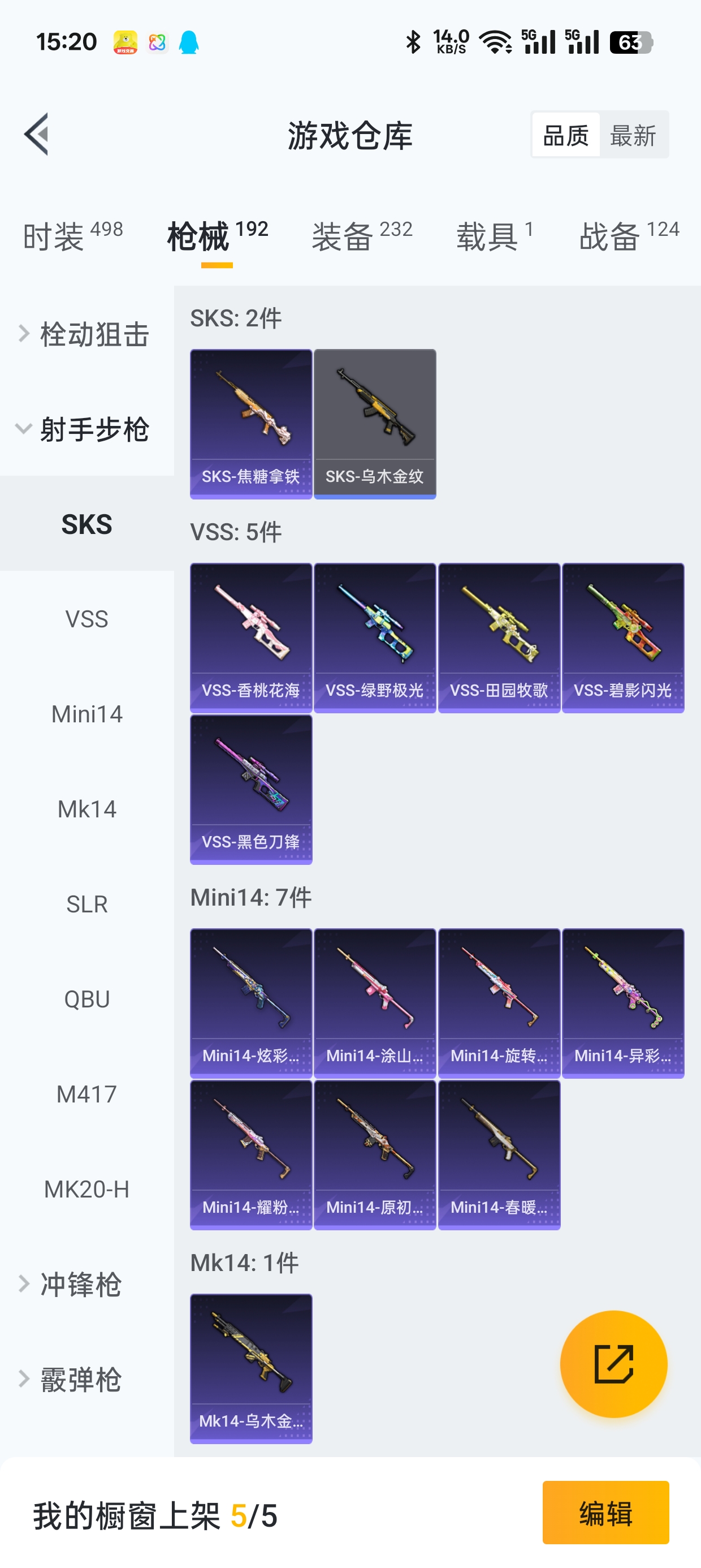Open the VSS-绿野极光 skin
This screenshot has height=1568, width=701.
pos(375,637)
